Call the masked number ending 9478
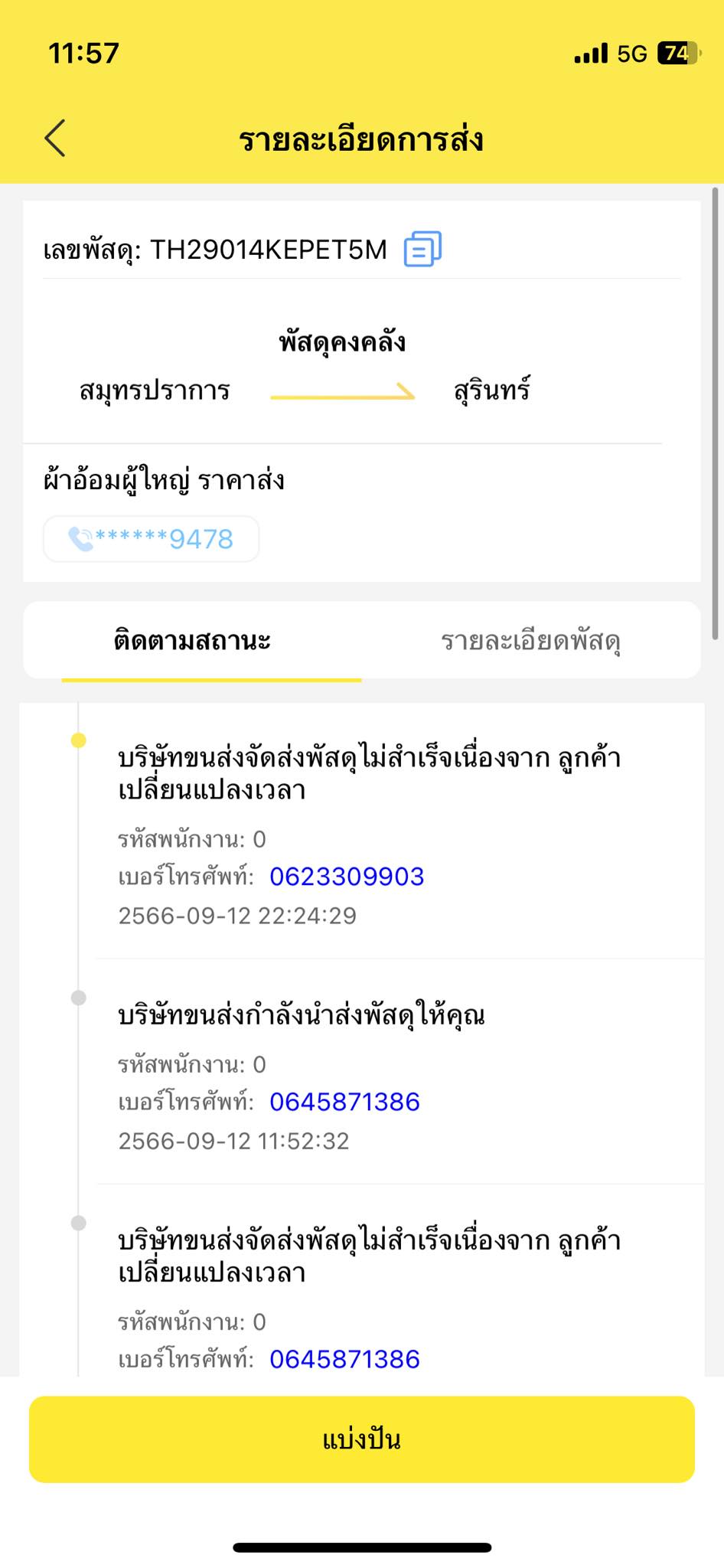Viewport: 724px width, 1568px height. (x=152, y=539)
